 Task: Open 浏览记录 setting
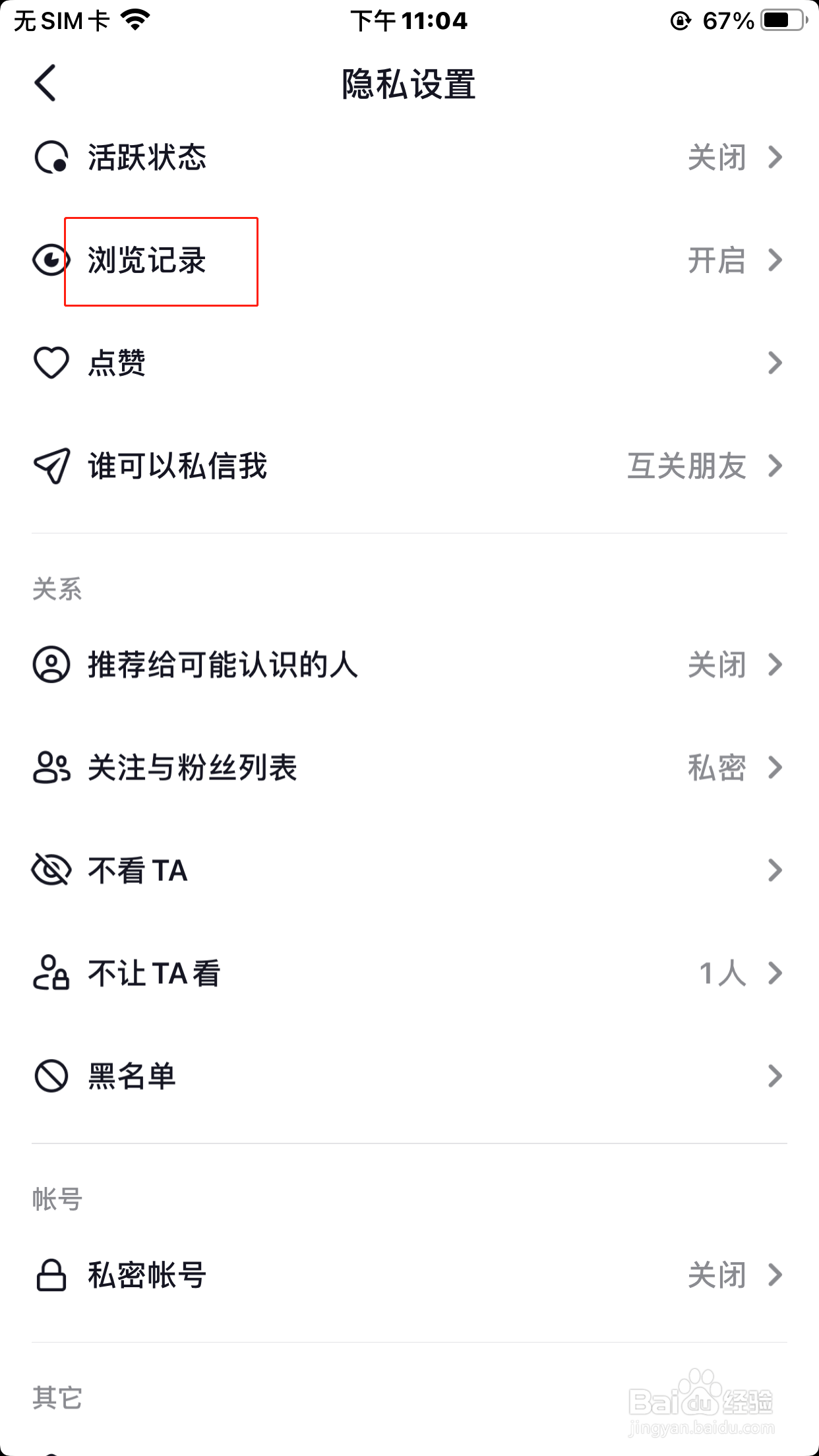tap(409, 260)
